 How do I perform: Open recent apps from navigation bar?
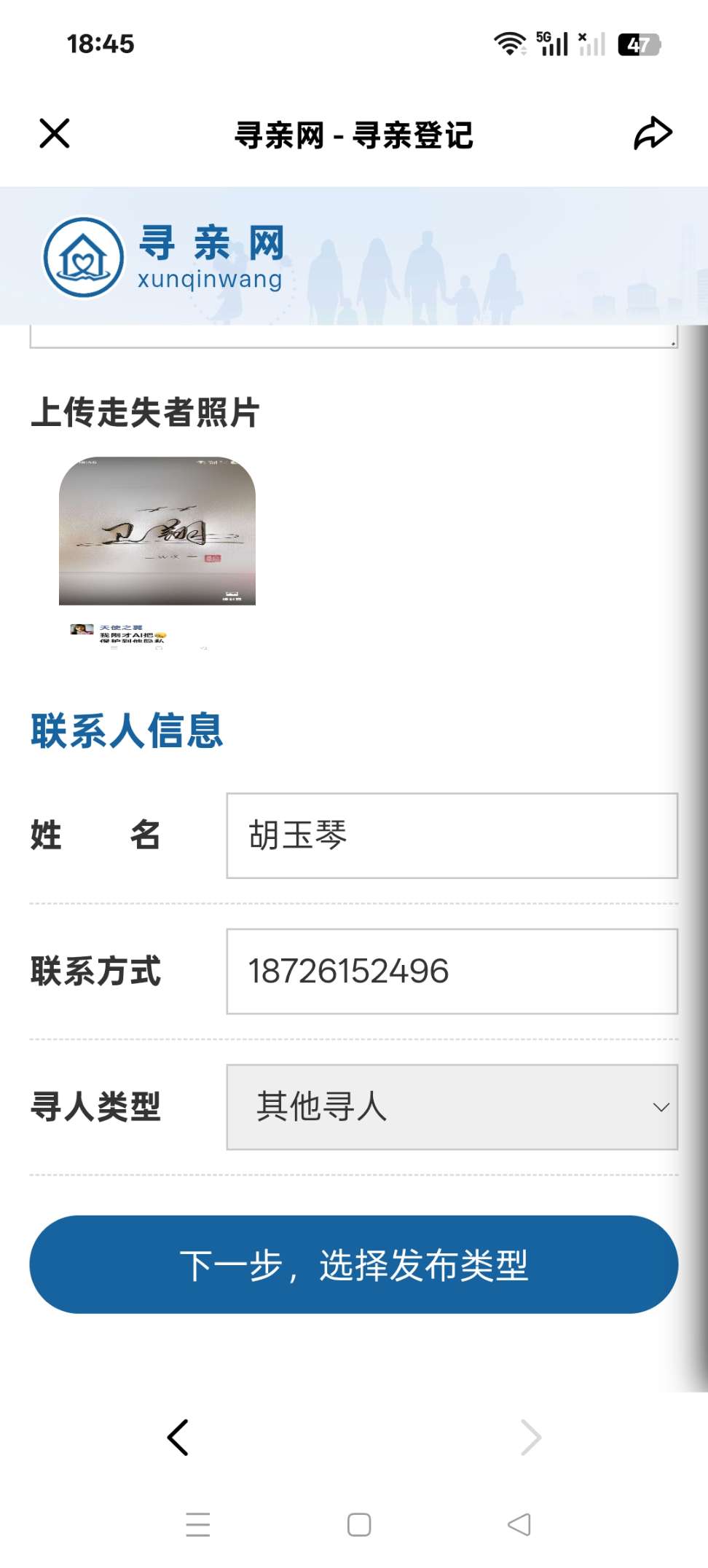coord(197,1524)
